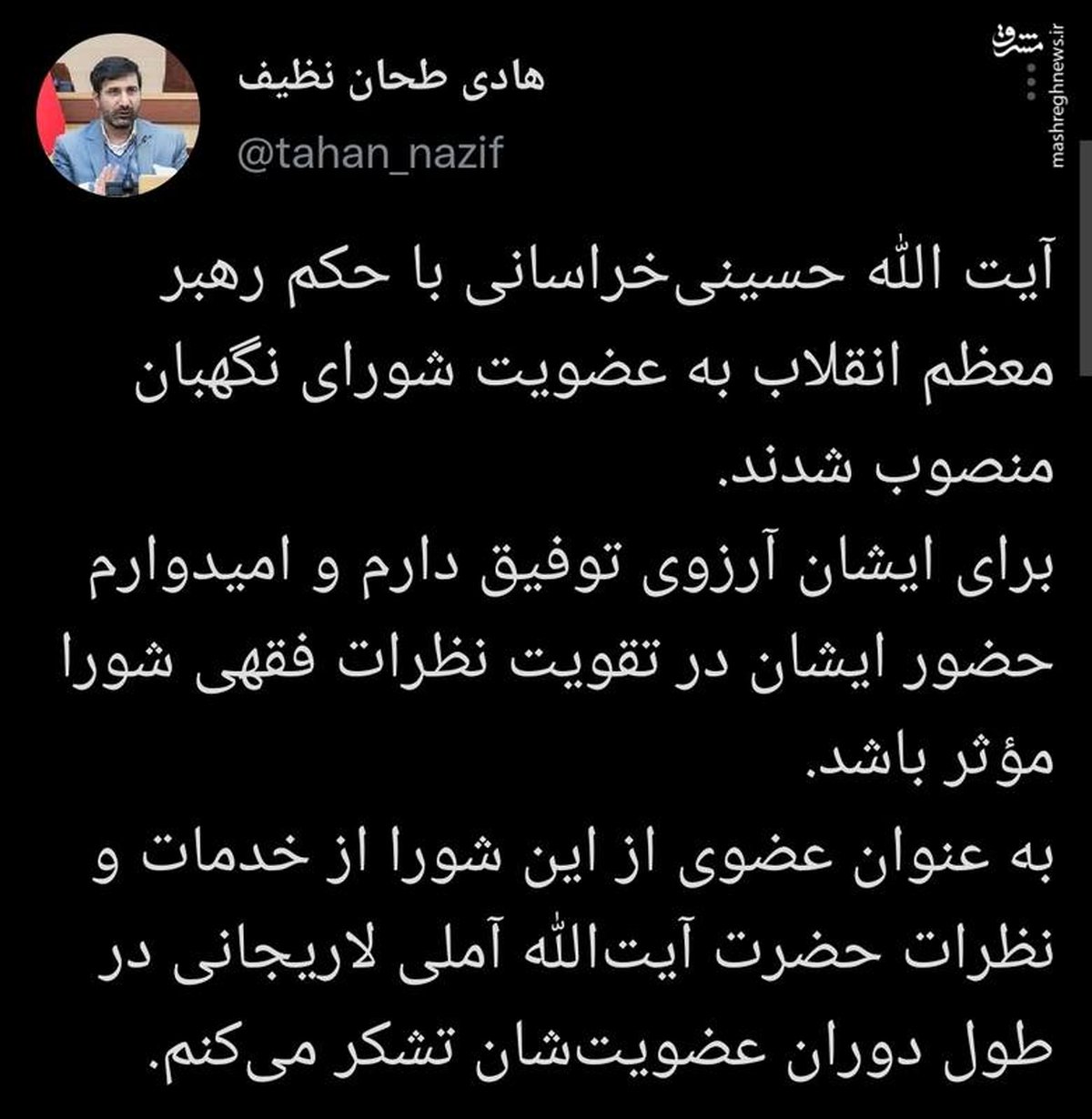Tap the @tahan_nazif handle
Image resolution: width=1092 pixels, height=1119 pixels.
pyautogui.click(x=369, y=155)
